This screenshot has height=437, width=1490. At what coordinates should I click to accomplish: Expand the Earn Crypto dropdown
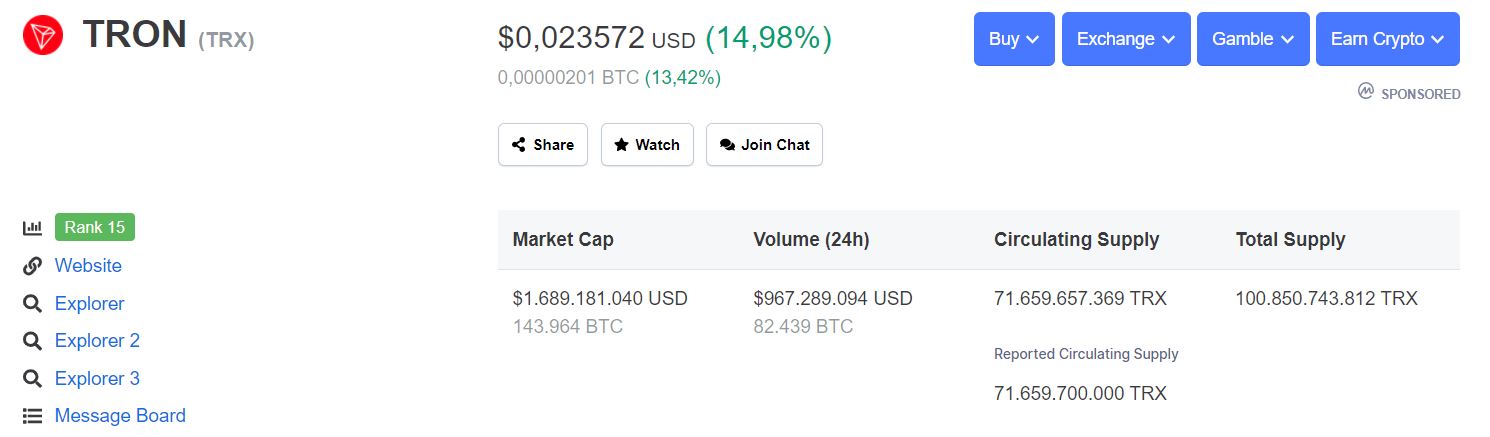click(x=1387, y=39)
